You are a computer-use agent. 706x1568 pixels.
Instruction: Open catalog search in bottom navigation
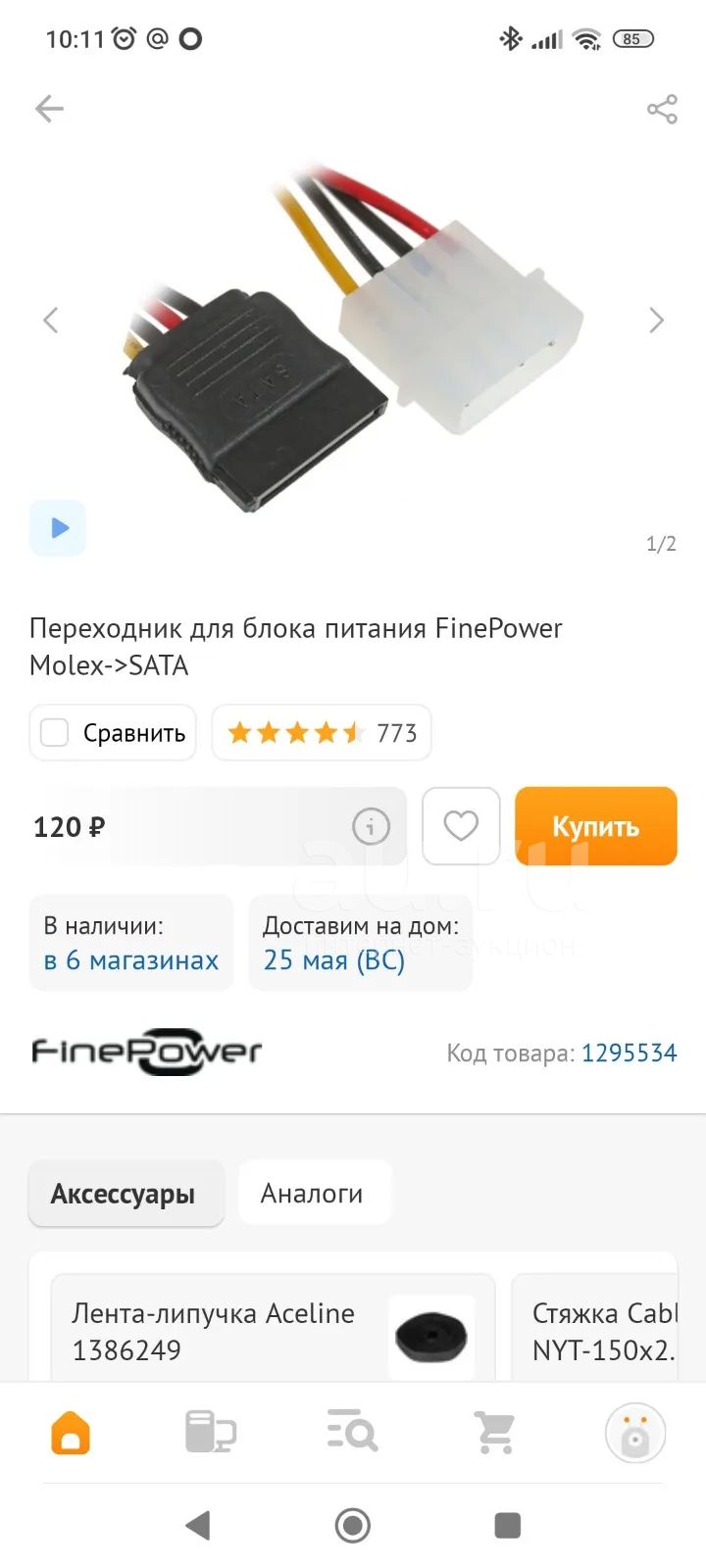[x=352, y=1433]
